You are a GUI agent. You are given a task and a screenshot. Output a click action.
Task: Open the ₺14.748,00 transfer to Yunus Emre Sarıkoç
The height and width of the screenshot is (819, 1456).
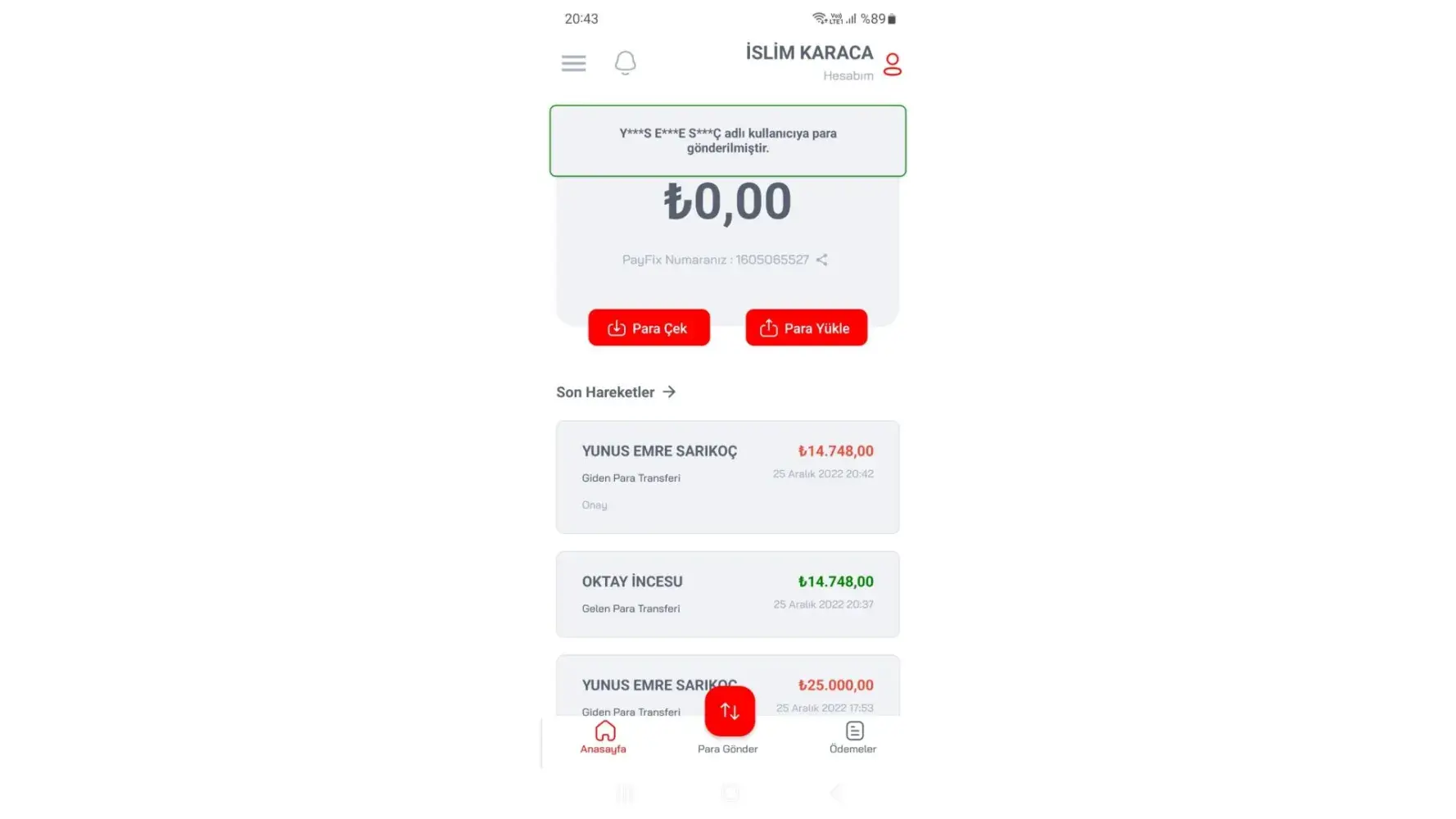coord(727,477)
